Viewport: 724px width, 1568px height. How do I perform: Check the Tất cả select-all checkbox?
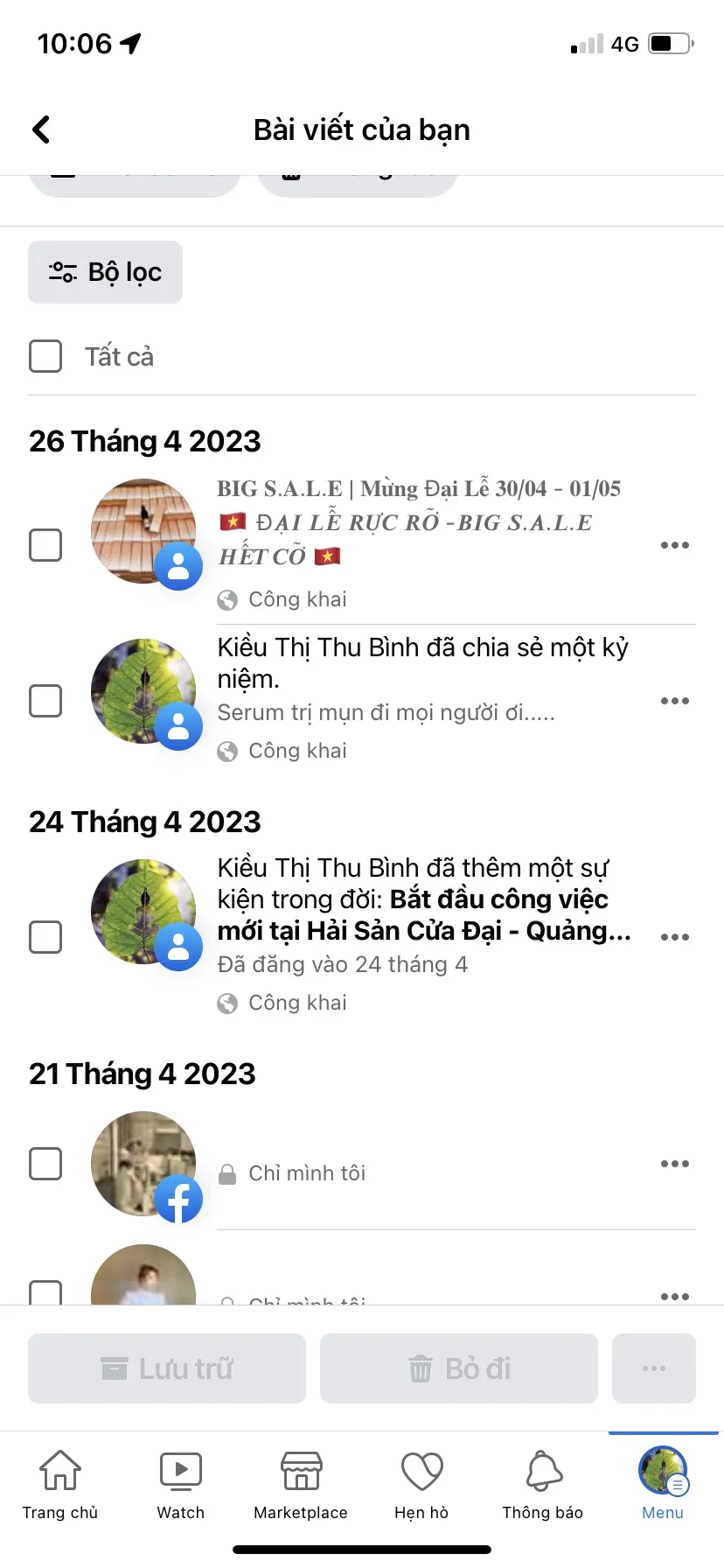coord(45,356)
